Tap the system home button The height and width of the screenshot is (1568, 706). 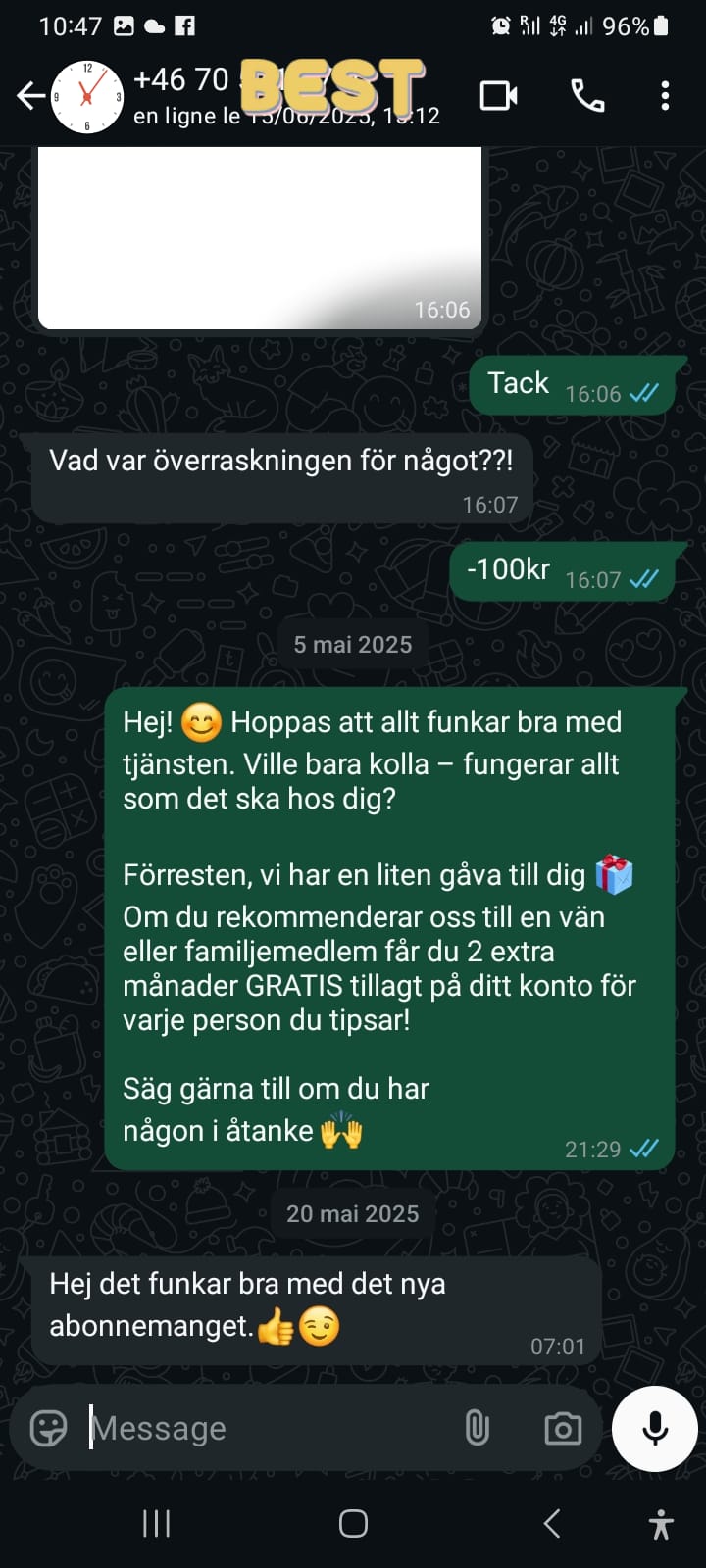[x=353, y=1523]
